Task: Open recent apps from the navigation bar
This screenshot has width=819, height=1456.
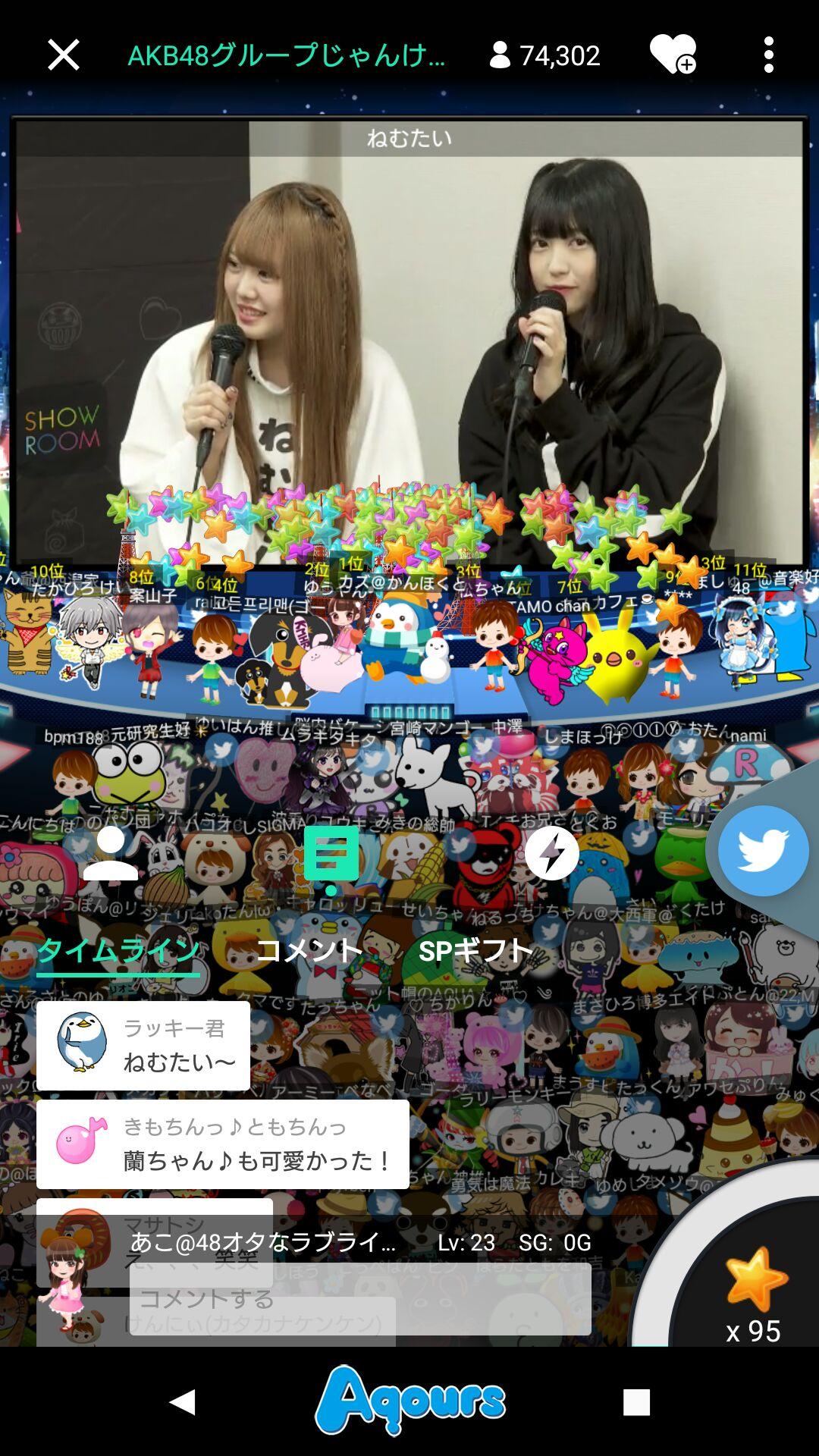Action: [x=636, y=1402]
